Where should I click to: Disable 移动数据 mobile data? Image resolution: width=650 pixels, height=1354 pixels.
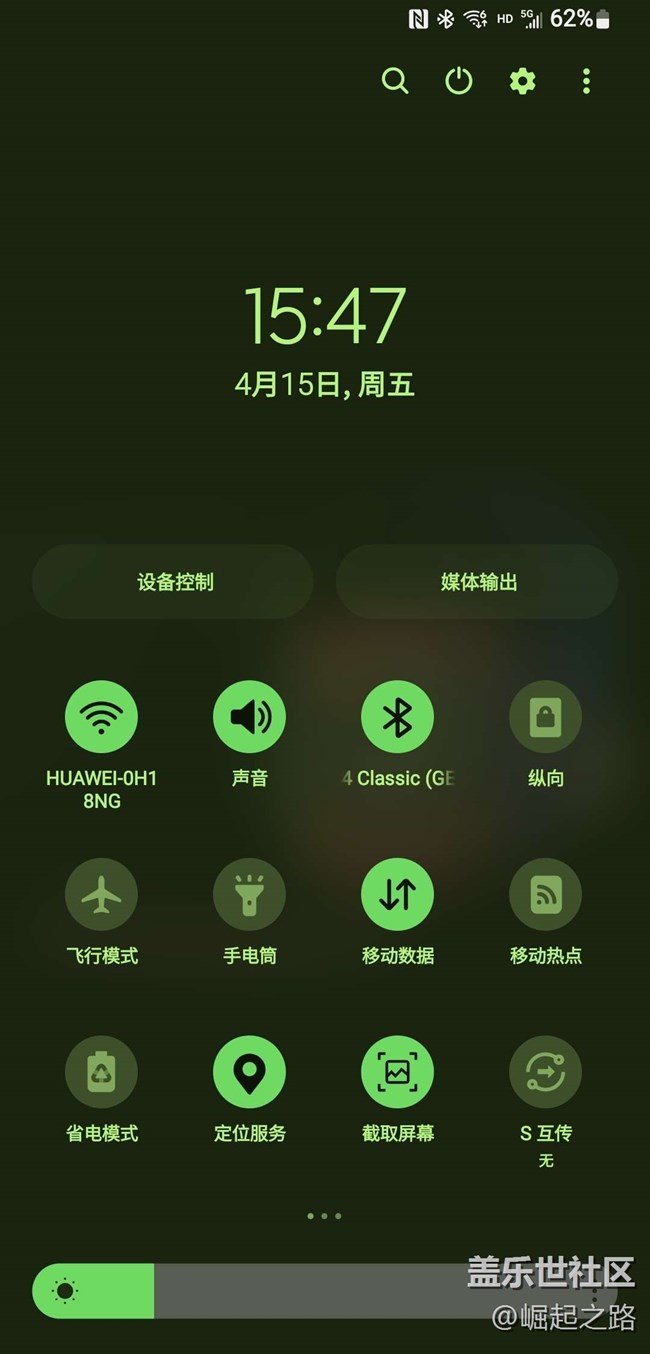[397, 895]
